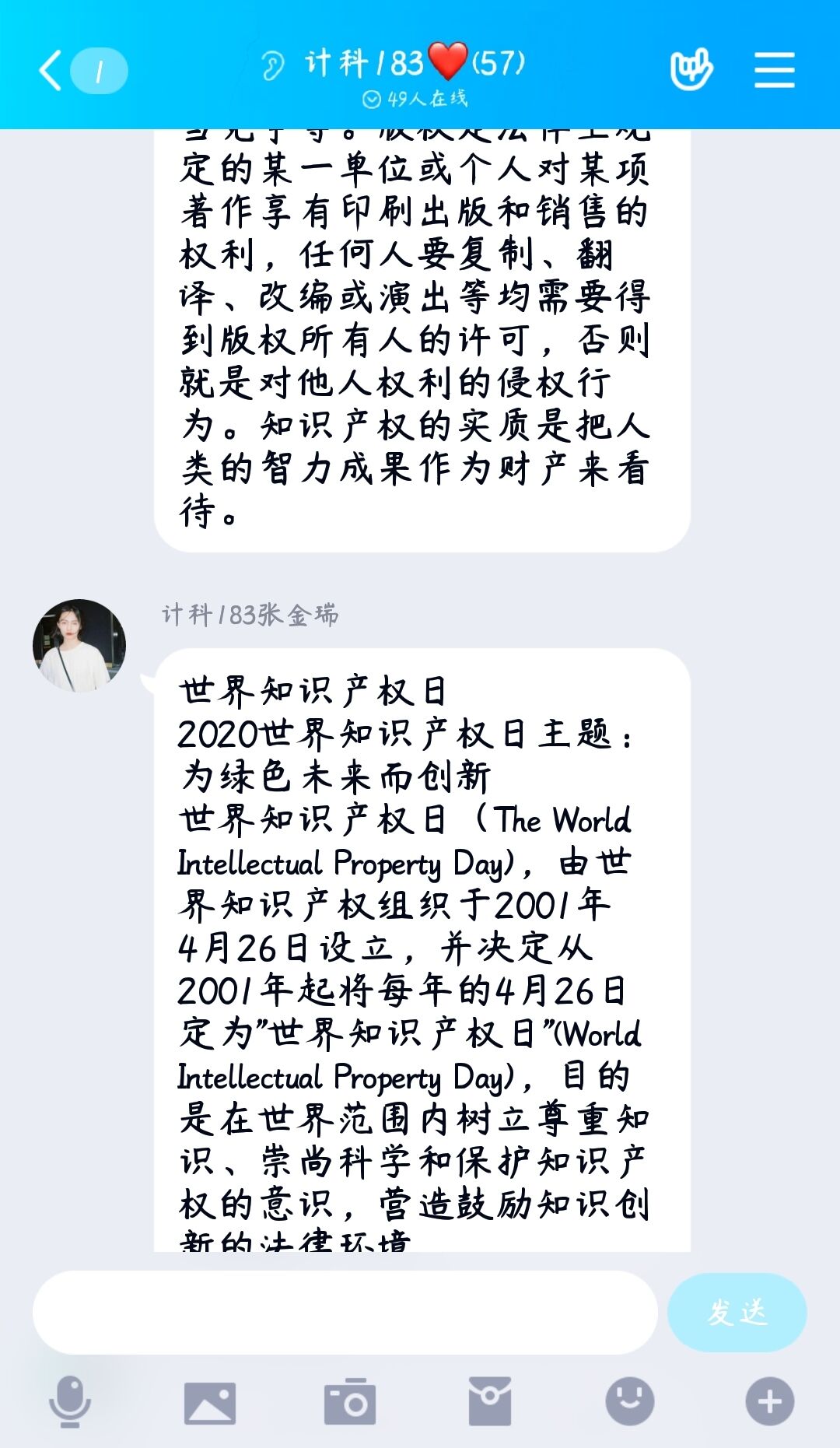Focus the message input field
Image resolution: width=840 pixels, height=1448 pixels.
coord(345,1313)
